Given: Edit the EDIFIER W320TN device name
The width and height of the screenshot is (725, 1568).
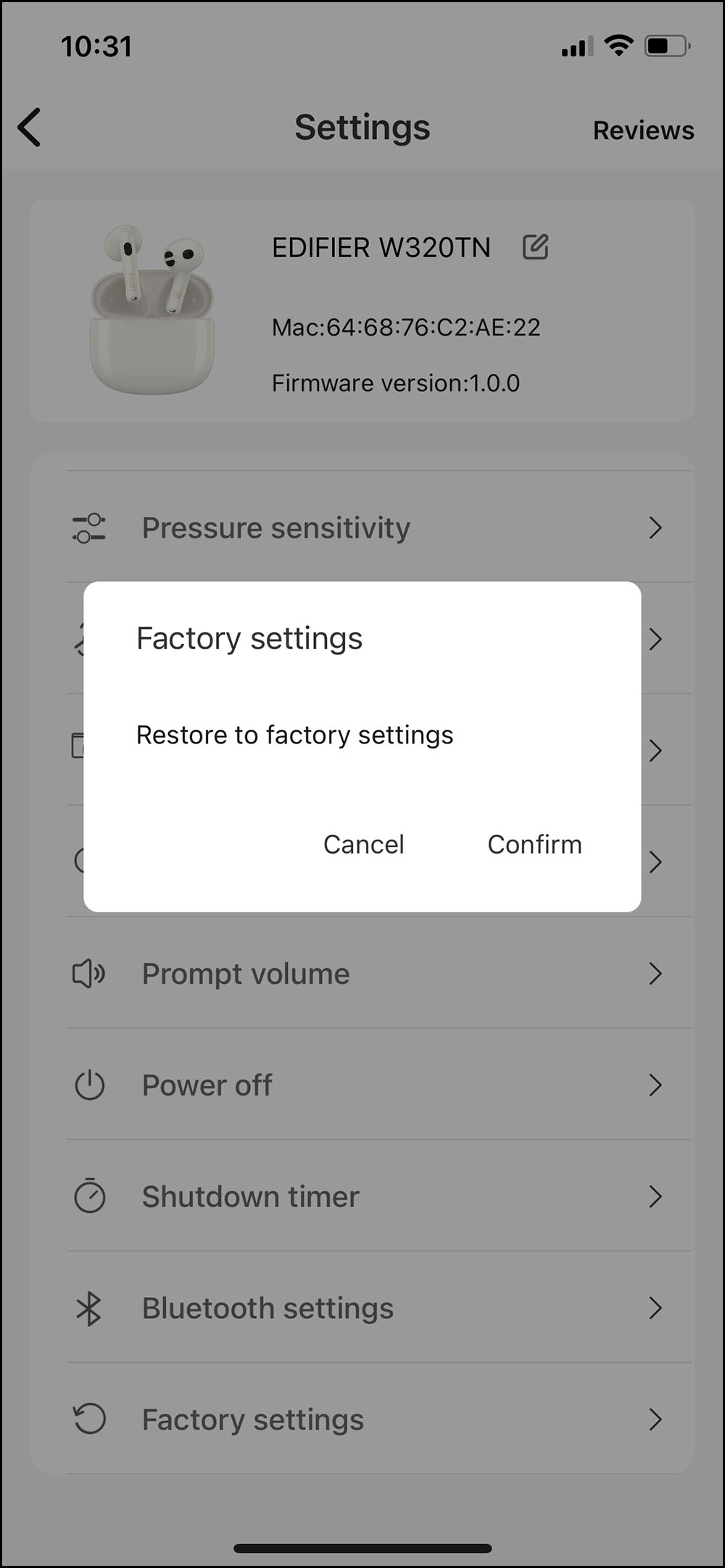Looking at the screenshot, I should [x=535, y=247].
